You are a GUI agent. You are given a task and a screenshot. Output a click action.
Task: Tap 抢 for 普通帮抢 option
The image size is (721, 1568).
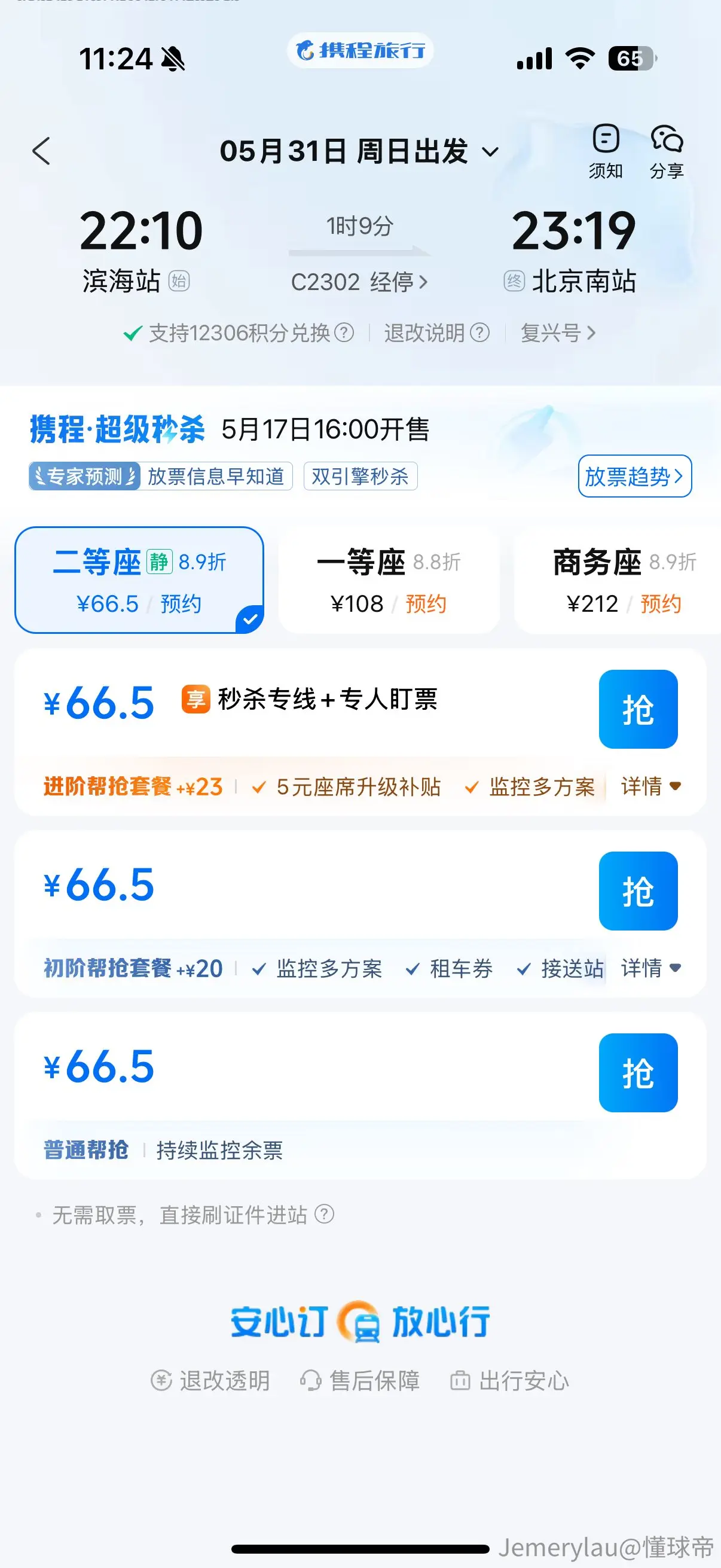[638, 1072]
